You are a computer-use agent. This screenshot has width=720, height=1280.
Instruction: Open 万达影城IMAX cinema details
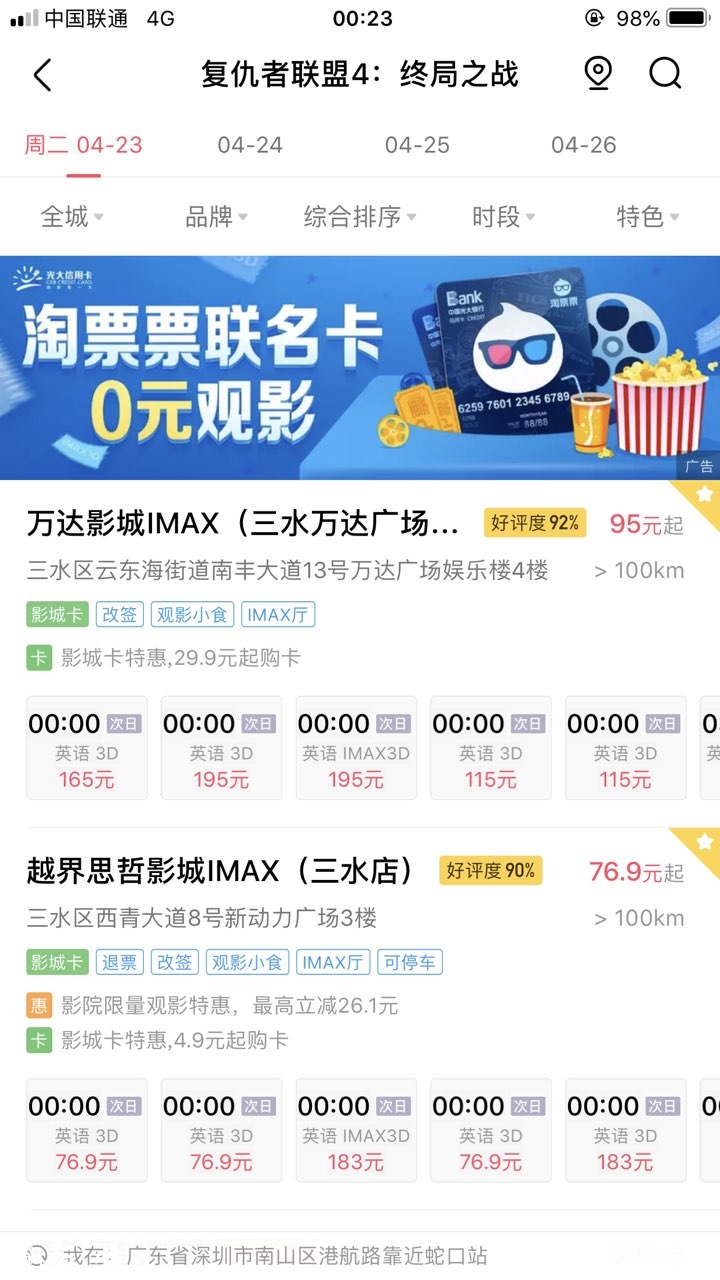click(x=243, y=523)
